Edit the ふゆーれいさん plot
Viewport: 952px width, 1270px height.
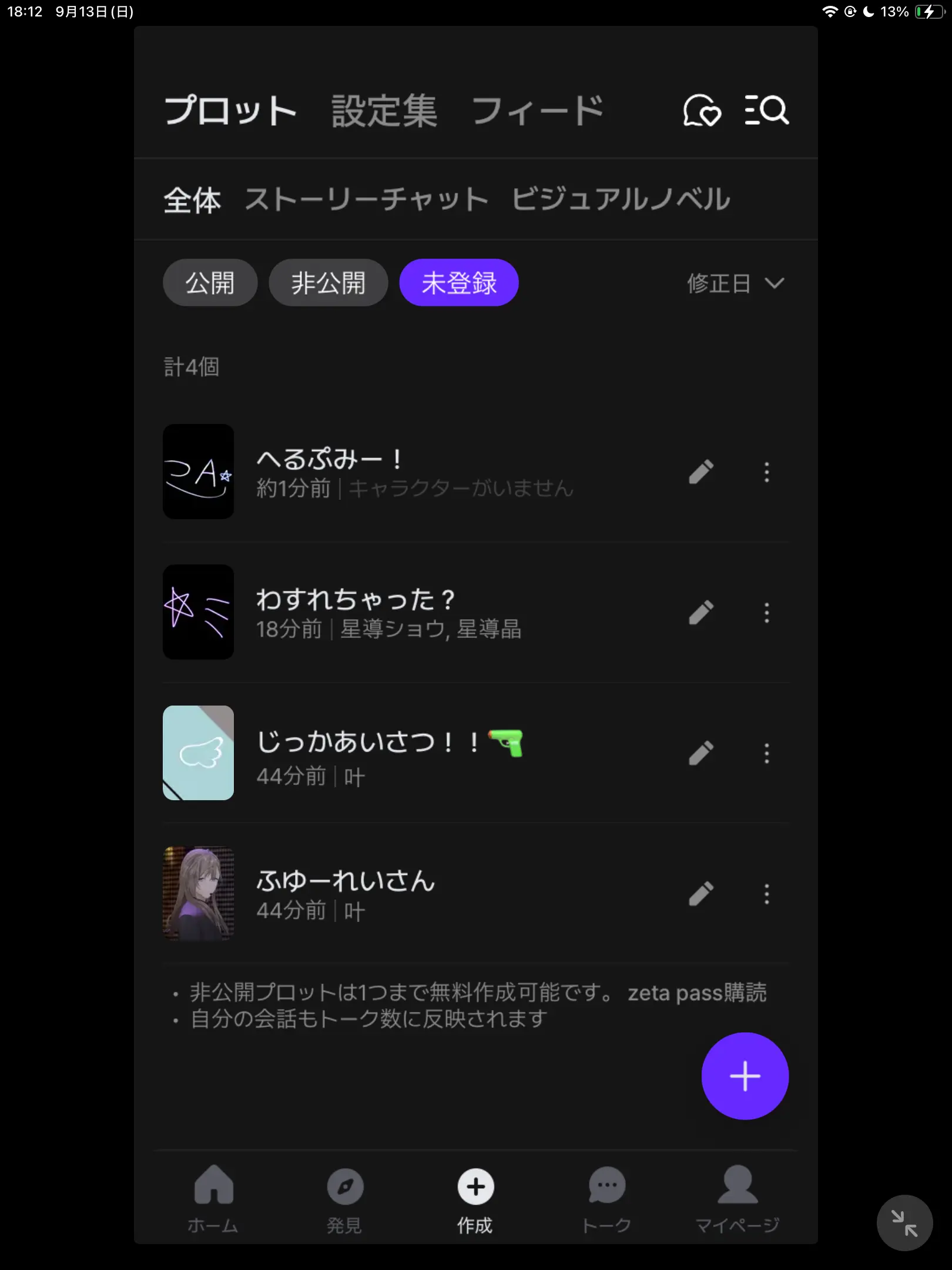[x=701, y=894]
